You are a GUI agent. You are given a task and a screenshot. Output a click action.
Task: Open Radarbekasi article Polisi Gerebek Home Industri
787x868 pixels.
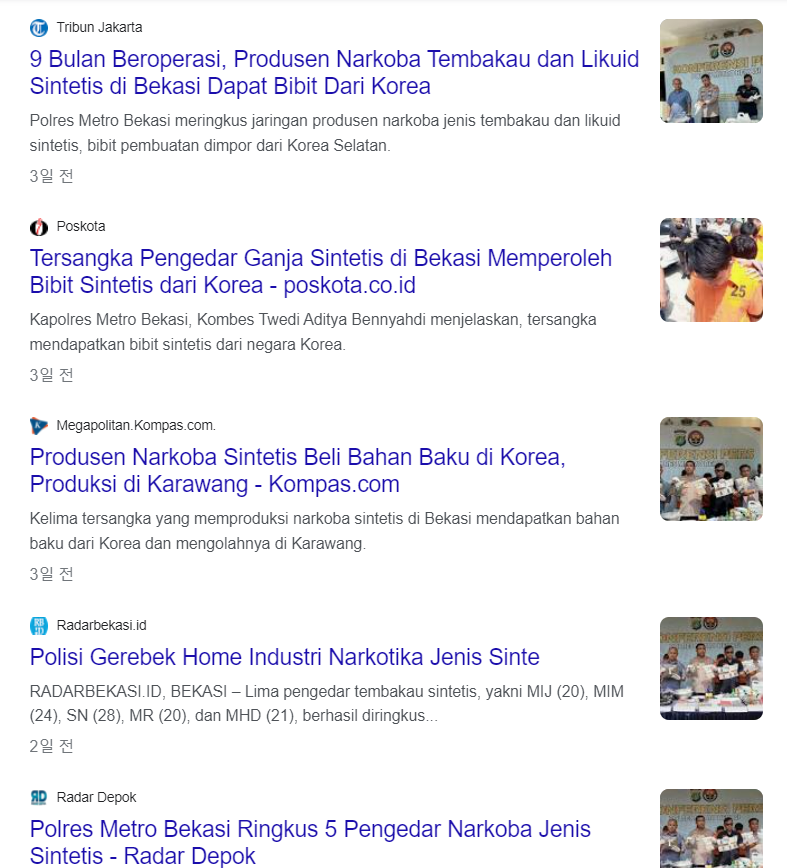click(284, 657)
